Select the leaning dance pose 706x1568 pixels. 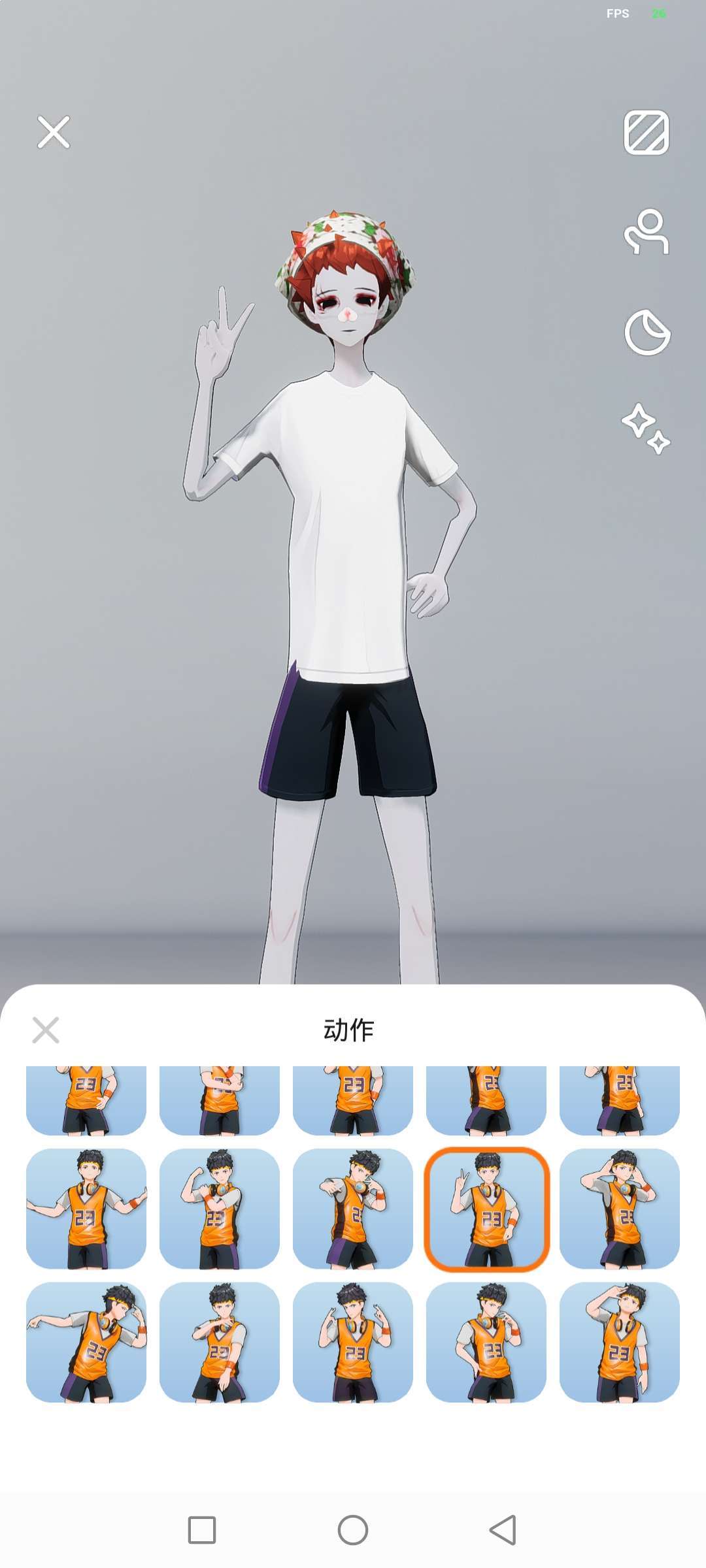tap(86, 1342)
